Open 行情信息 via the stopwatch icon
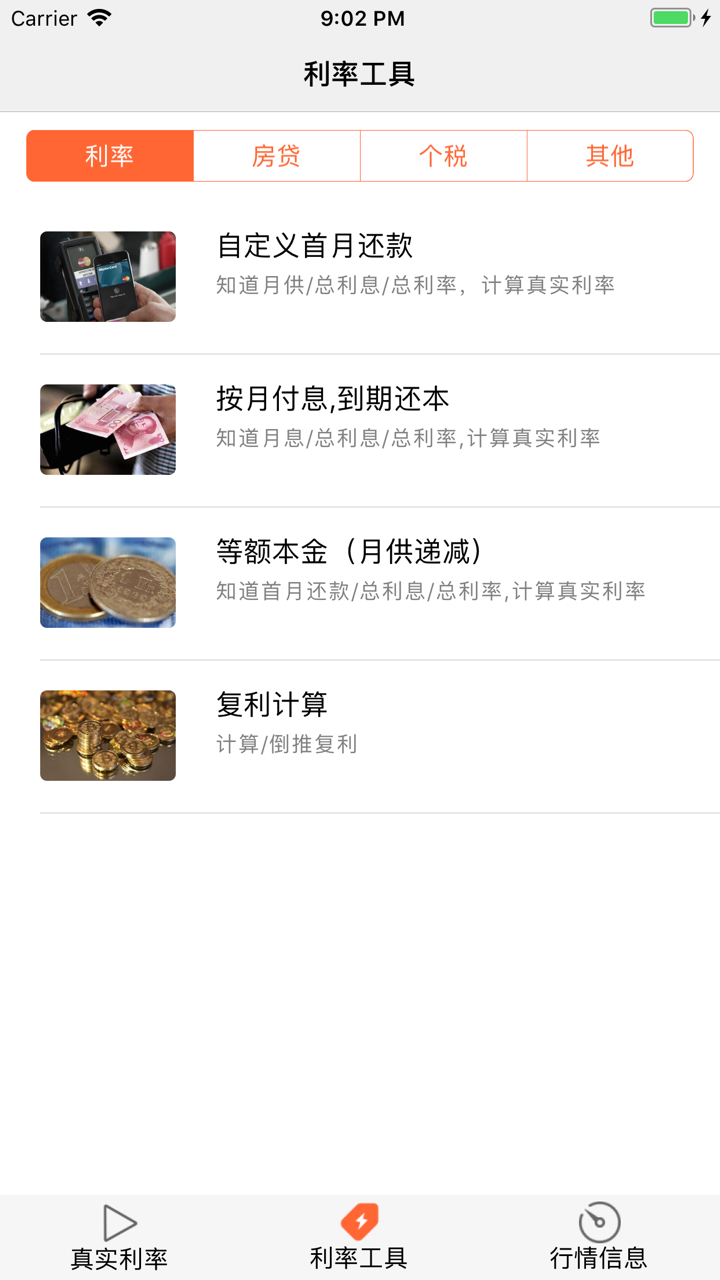The height and width of the screenshot is (1280, 720). tap(597, 1222)
